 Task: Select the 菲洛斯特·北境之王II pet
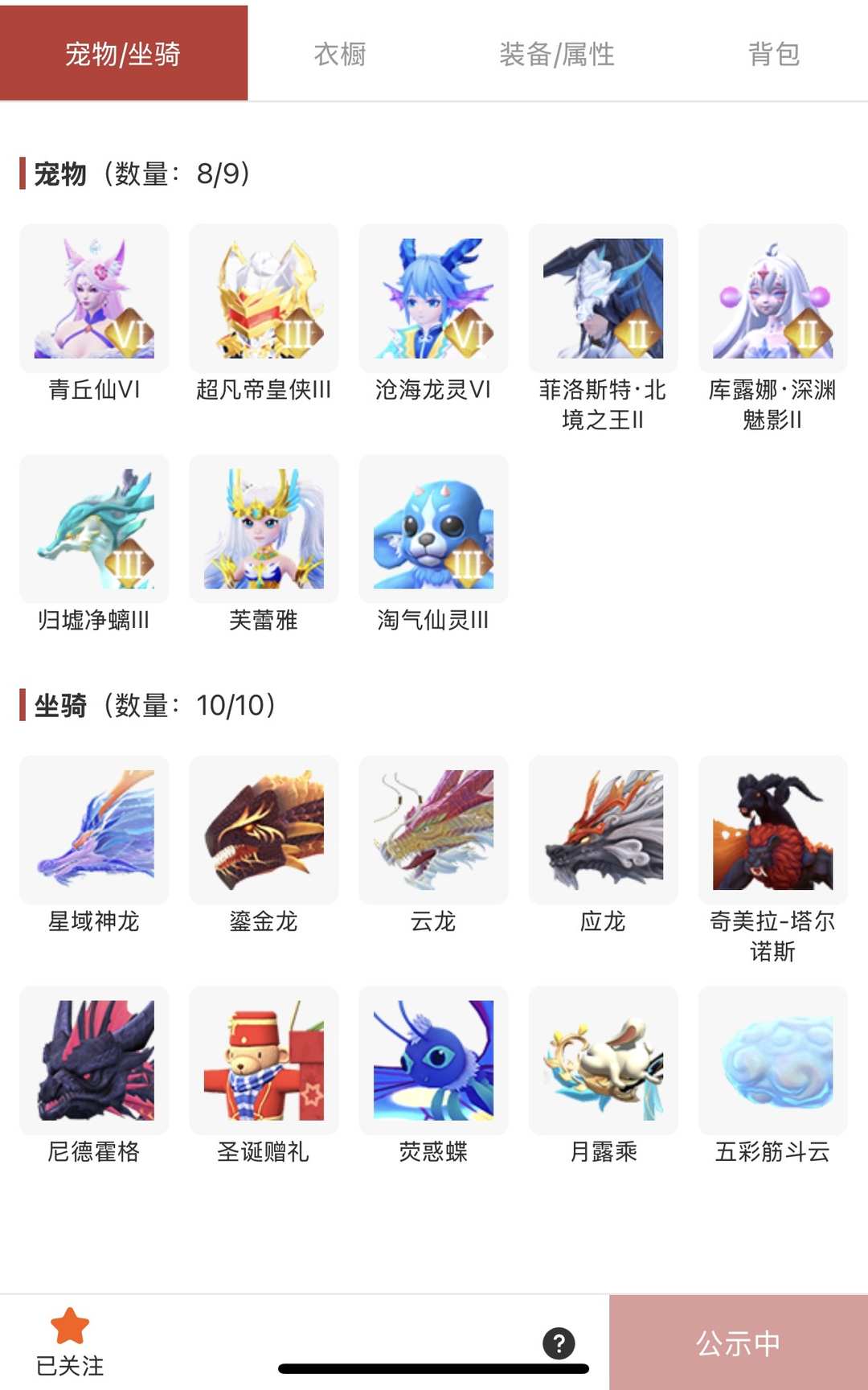pyautogui.click(x=604, y=298)
